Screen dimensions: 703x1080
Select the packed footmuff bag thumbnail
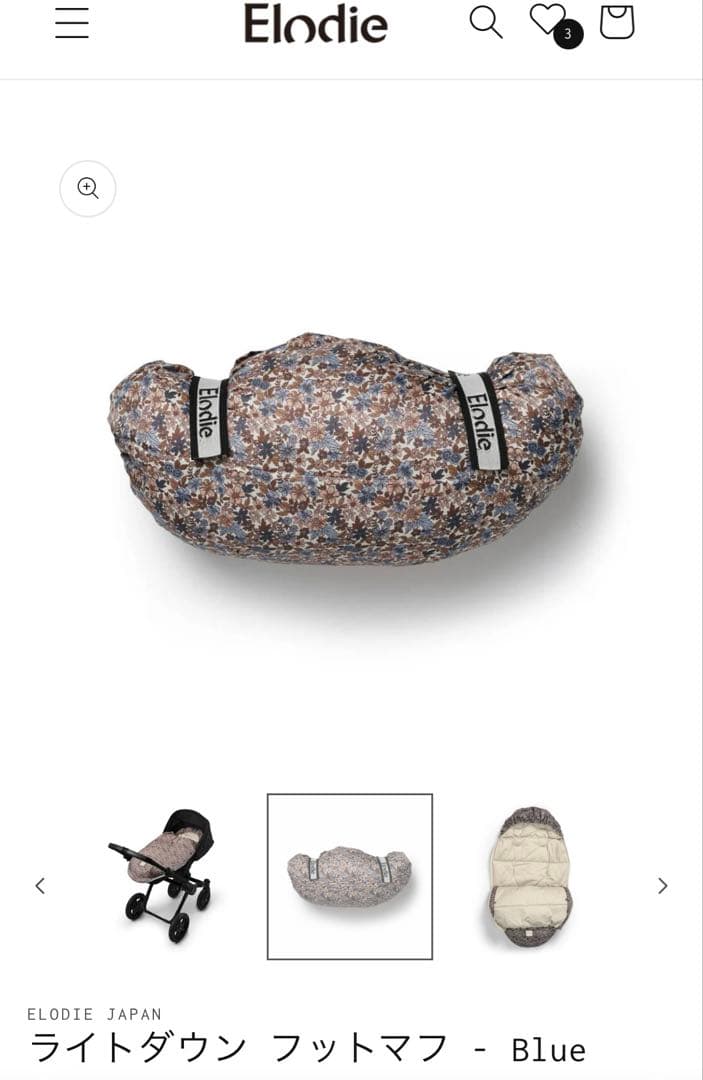[x=350, y=876]
